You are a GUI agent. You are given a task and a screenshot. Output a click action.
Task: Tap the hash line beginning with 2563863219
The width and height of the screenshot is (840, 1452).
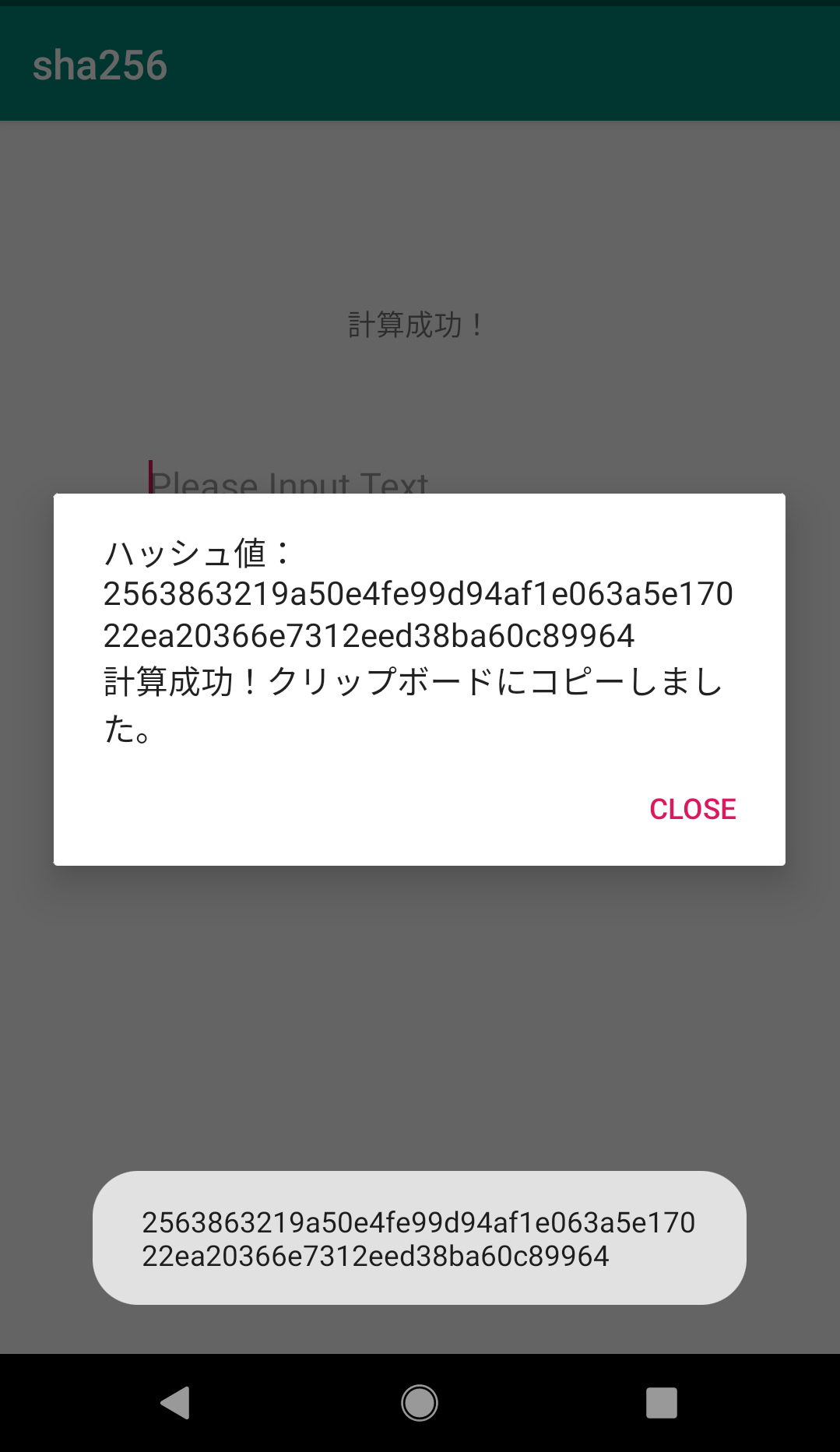[420, 592]
